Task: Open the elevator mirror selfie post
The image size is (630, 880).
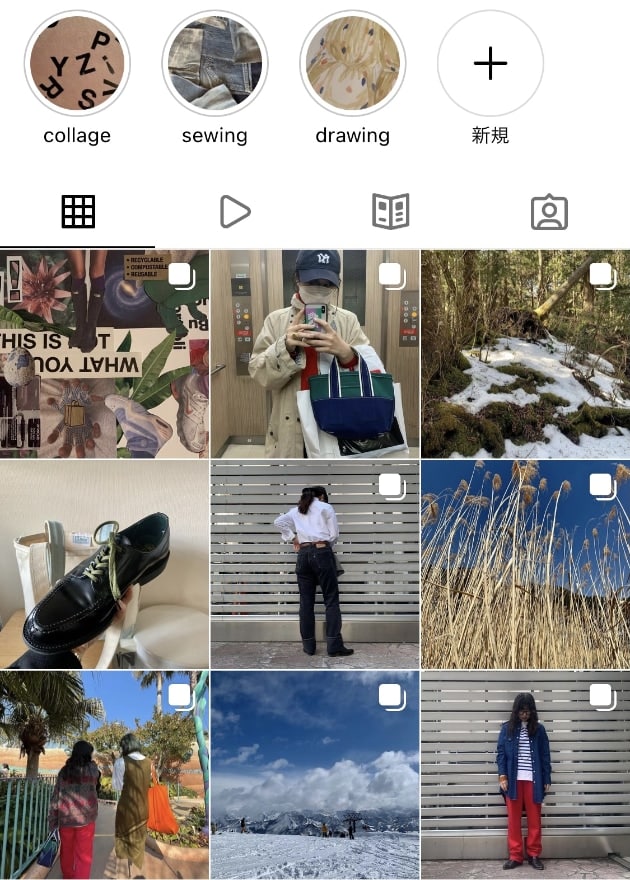Action: (x=315, y=353)
